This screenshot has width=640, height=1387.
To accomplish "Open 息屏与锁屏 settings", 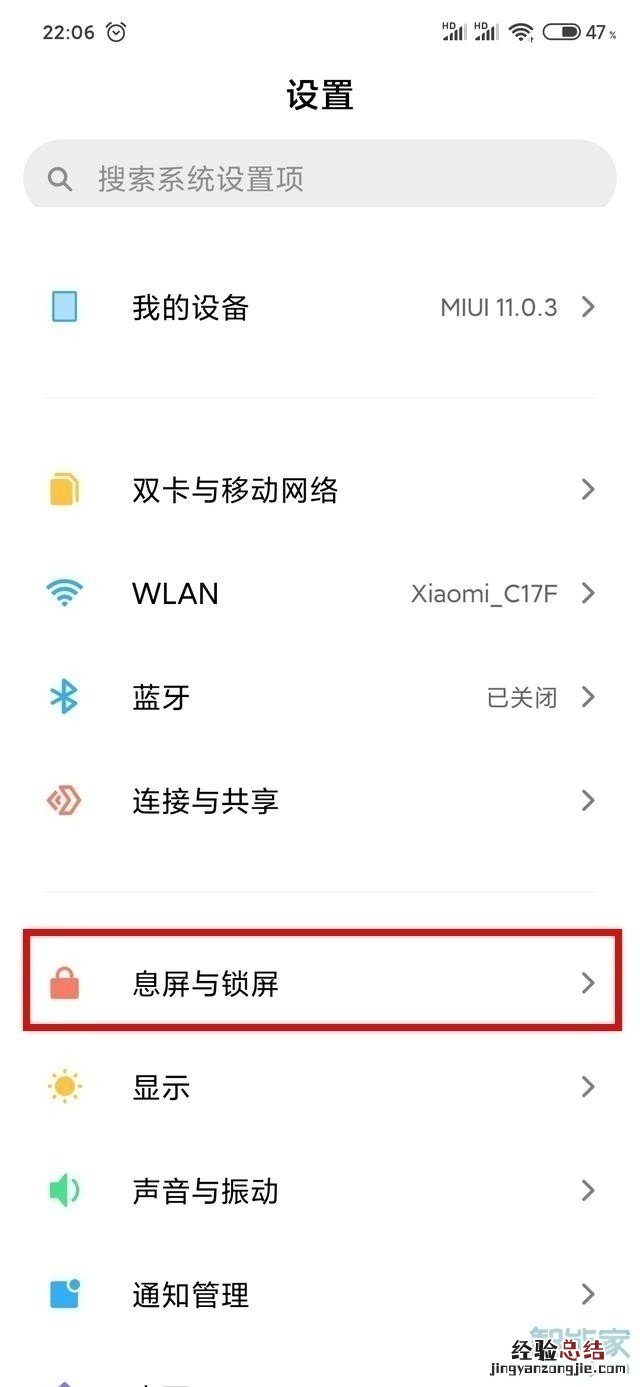I will pos(320,983).
